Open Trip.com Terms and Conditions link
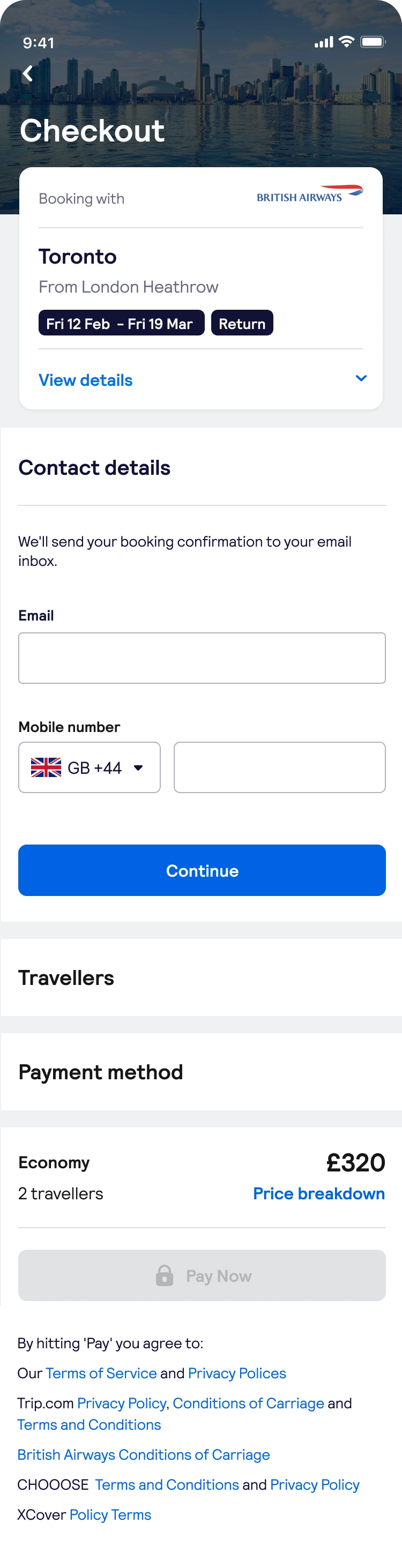 (89, 1425)
